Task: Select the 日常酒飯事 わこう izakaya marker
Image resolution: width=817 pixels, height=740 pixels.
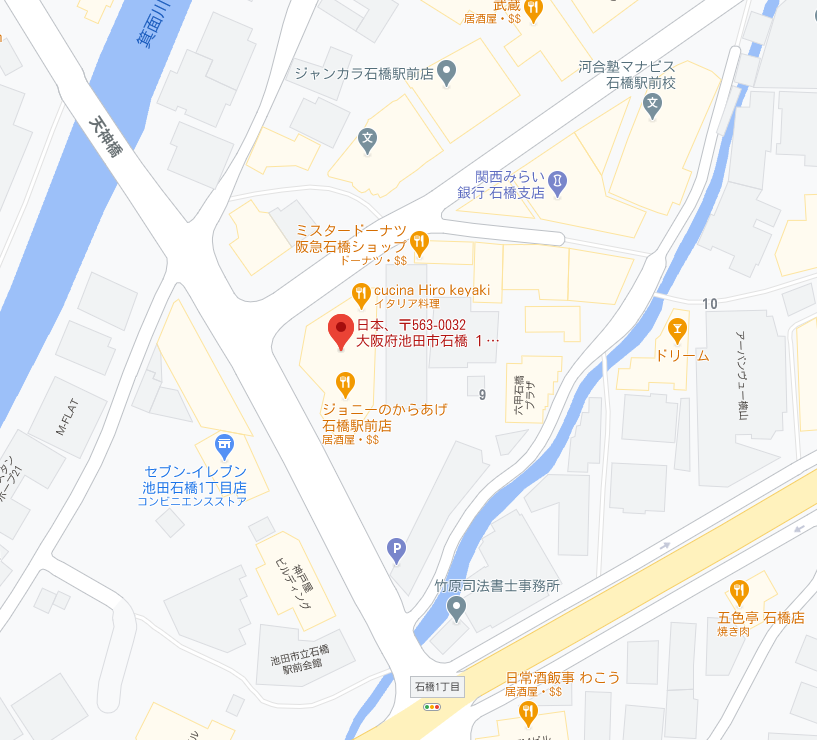Action: point(529,712)
